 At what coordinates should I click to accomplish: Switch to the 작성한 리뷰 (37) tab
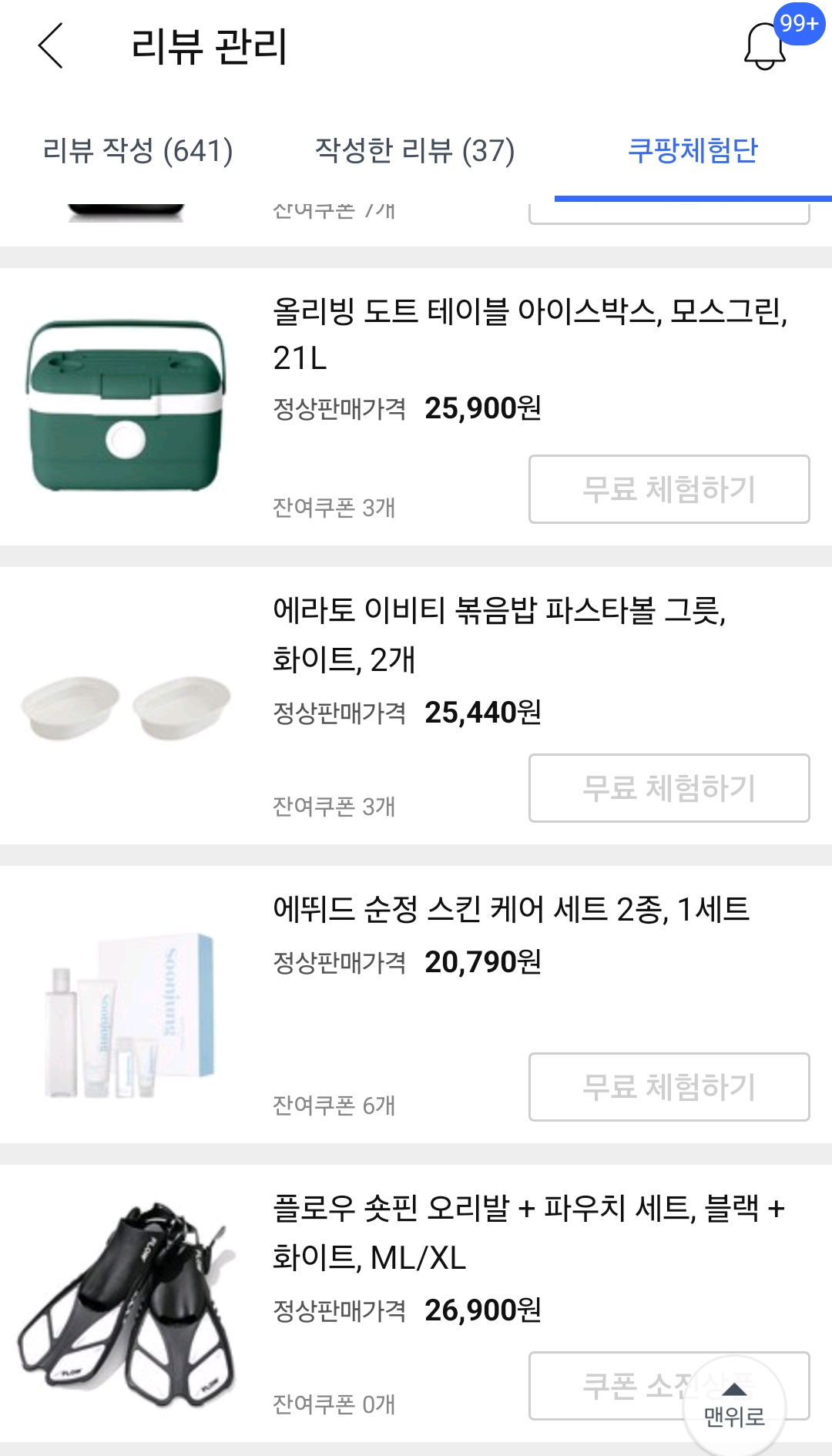(x=415, y=150)
